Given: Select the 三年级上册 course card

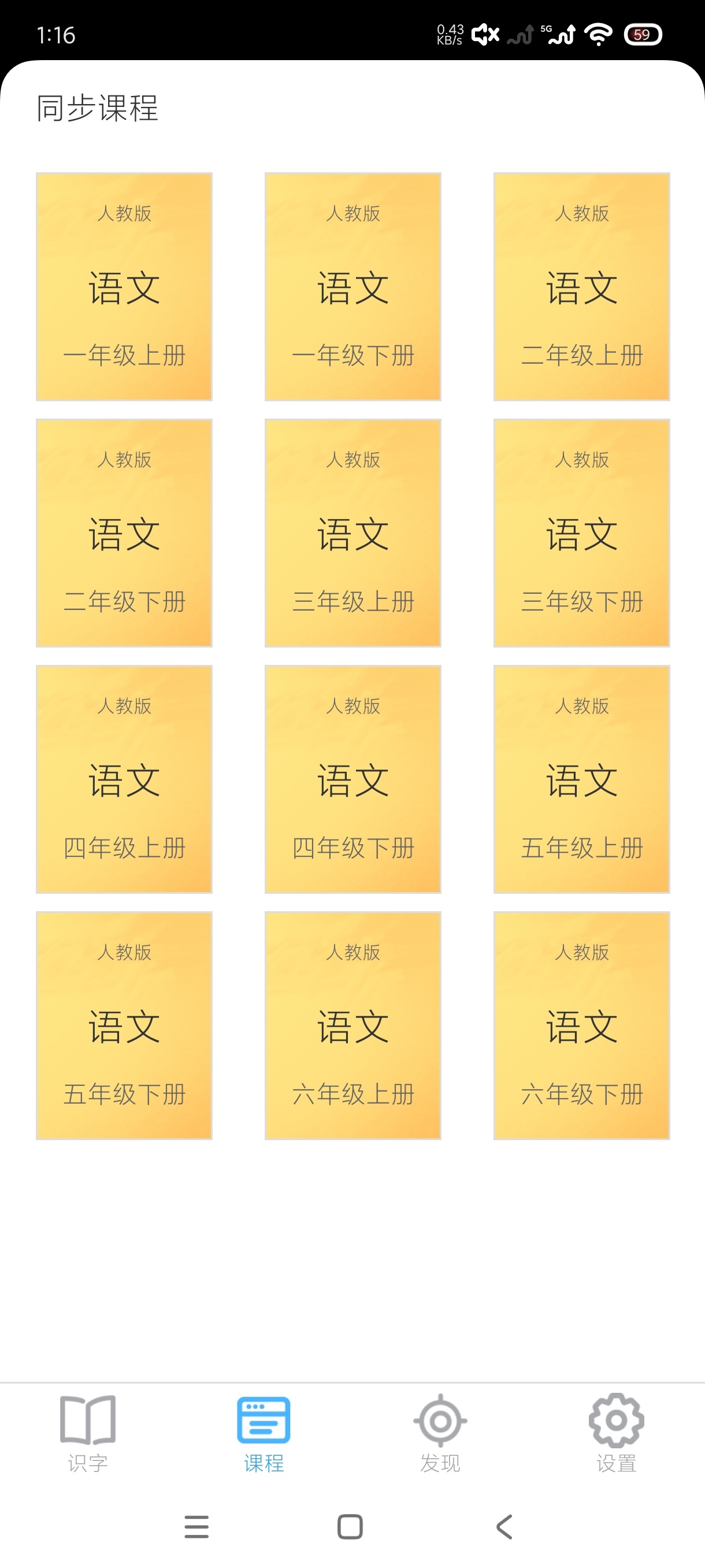Looking at the screenshot, I should [353, 532].
